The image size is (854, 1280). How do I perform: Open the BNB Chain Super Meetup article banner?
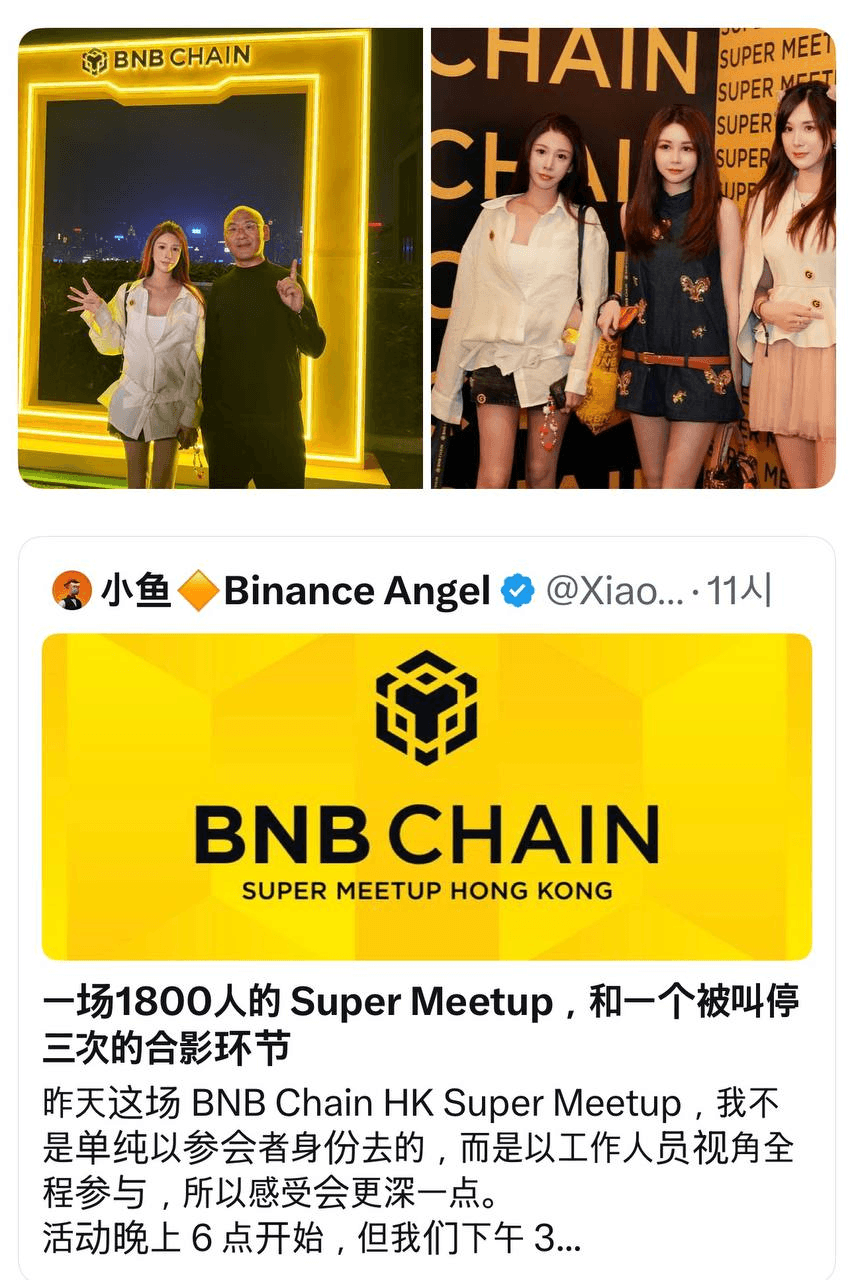tap(427, 796)
